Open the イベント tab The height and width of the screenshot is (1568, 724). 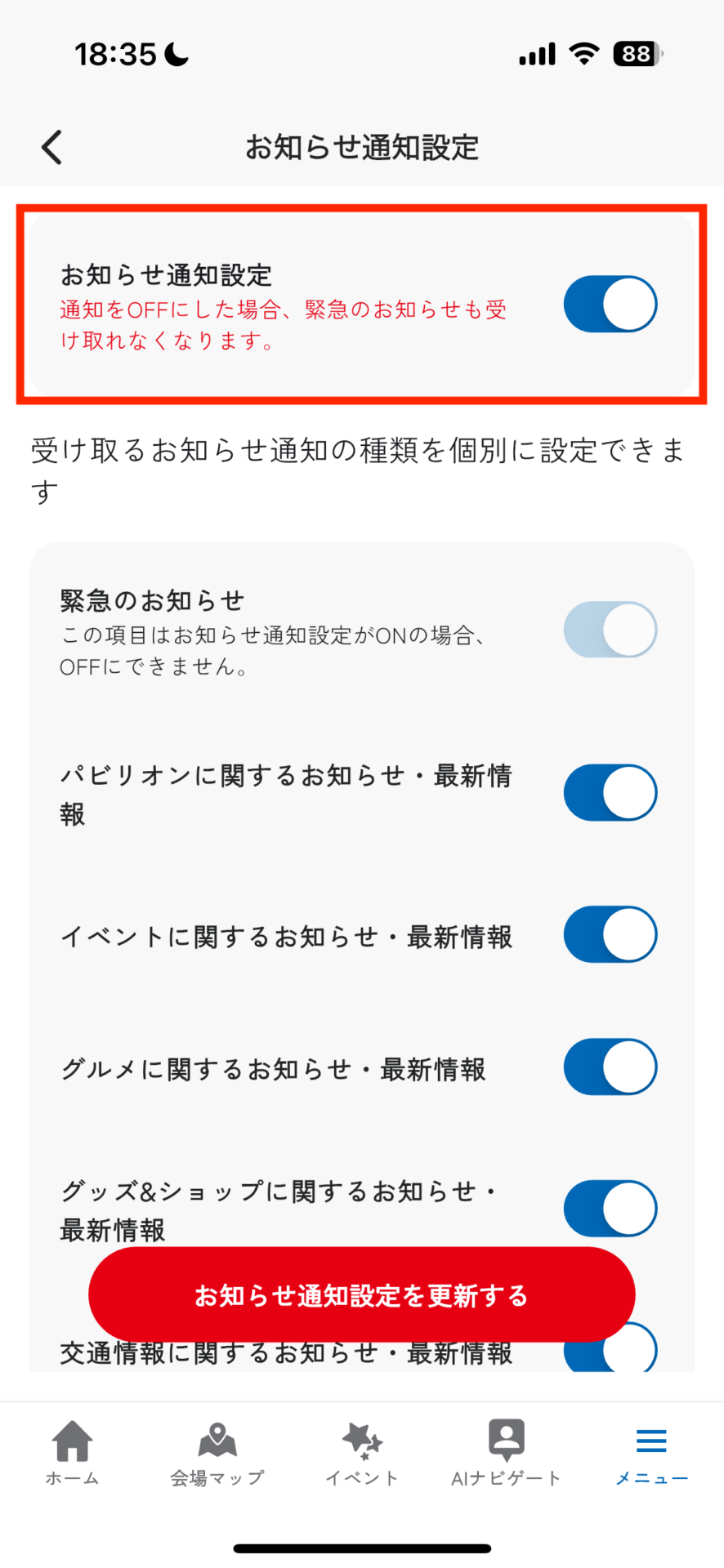pyautogui.click(x=362, y=1453)
